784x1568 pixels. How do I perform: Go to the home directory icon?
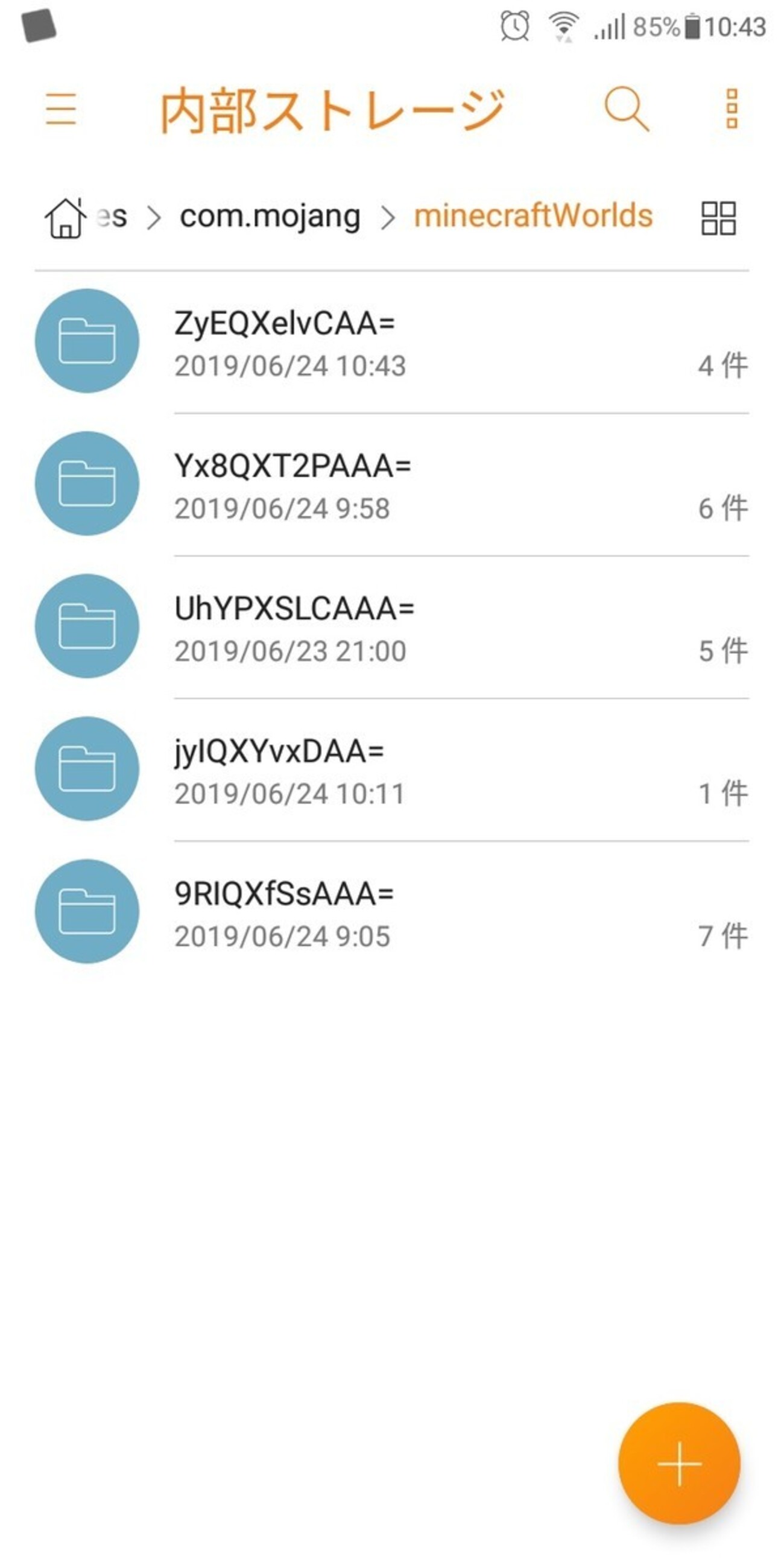coord(65,217)
